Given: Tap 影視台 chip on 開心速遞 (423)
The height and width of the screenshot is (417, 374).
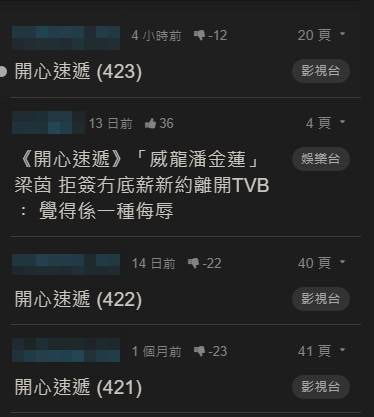Looking at the screenshot, I should (x=321, y=71).
